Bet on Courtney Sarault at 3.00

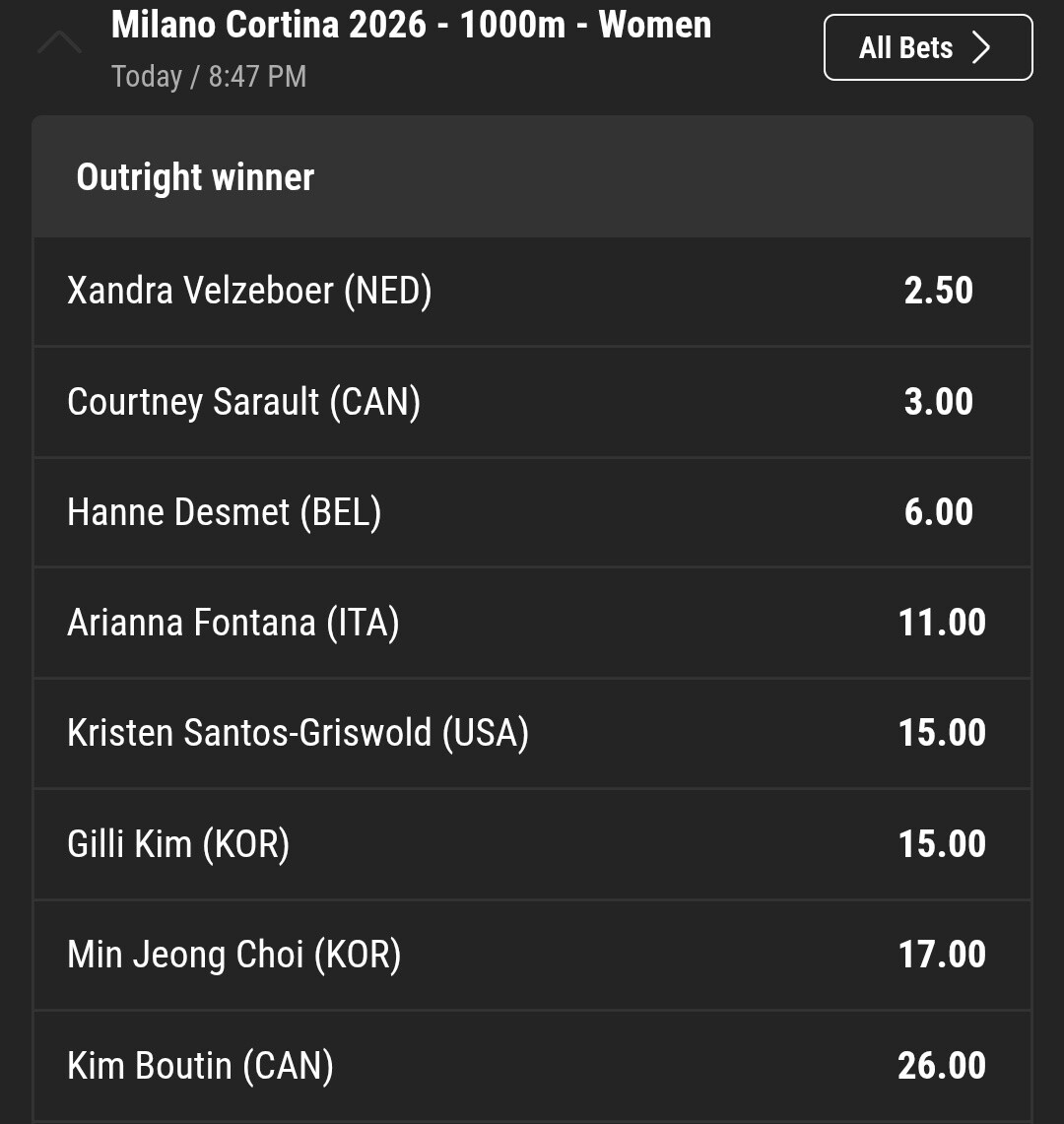click(x=938, y=402)
